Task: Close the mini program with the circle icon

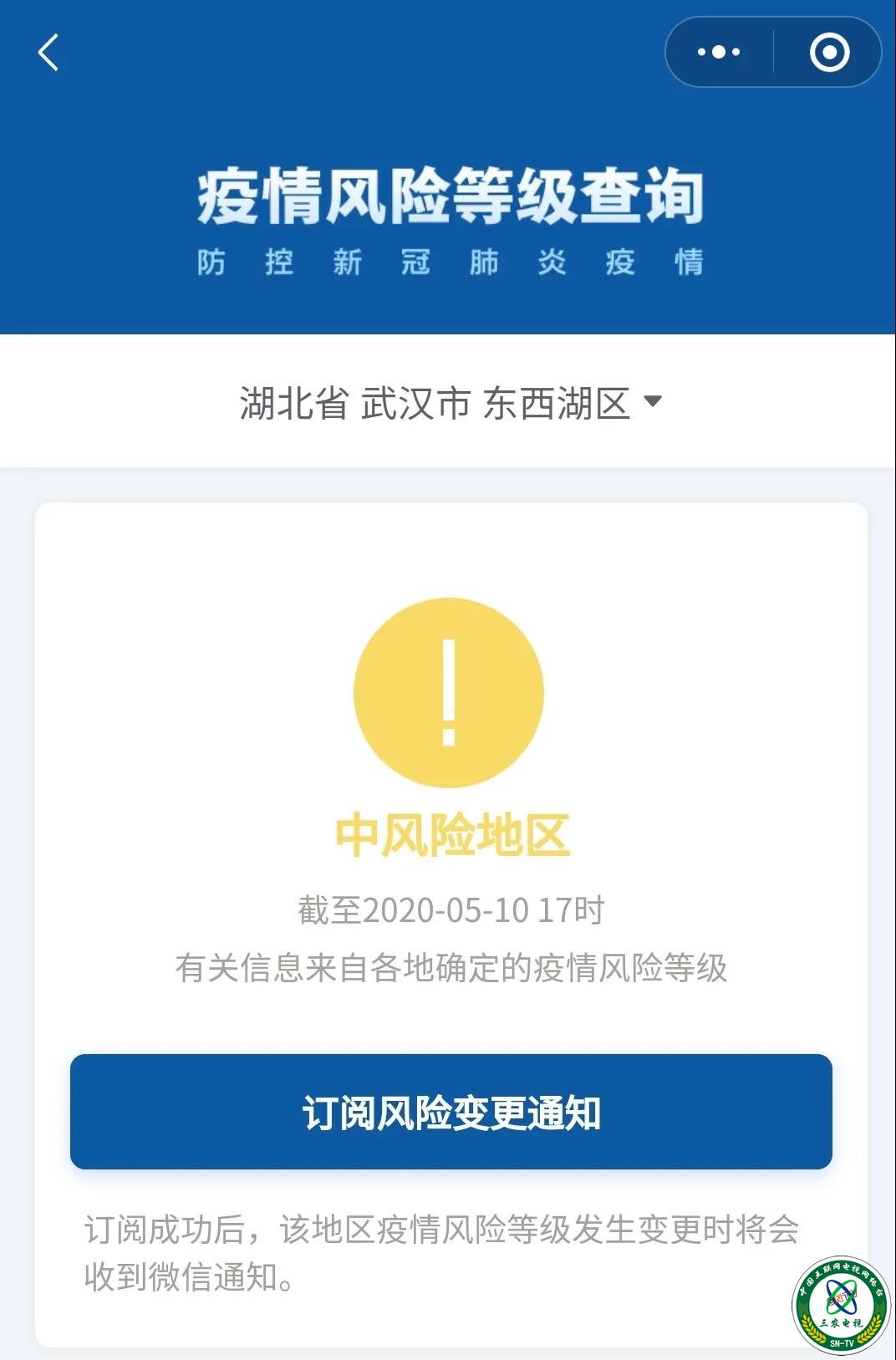Action: point(829,52)
